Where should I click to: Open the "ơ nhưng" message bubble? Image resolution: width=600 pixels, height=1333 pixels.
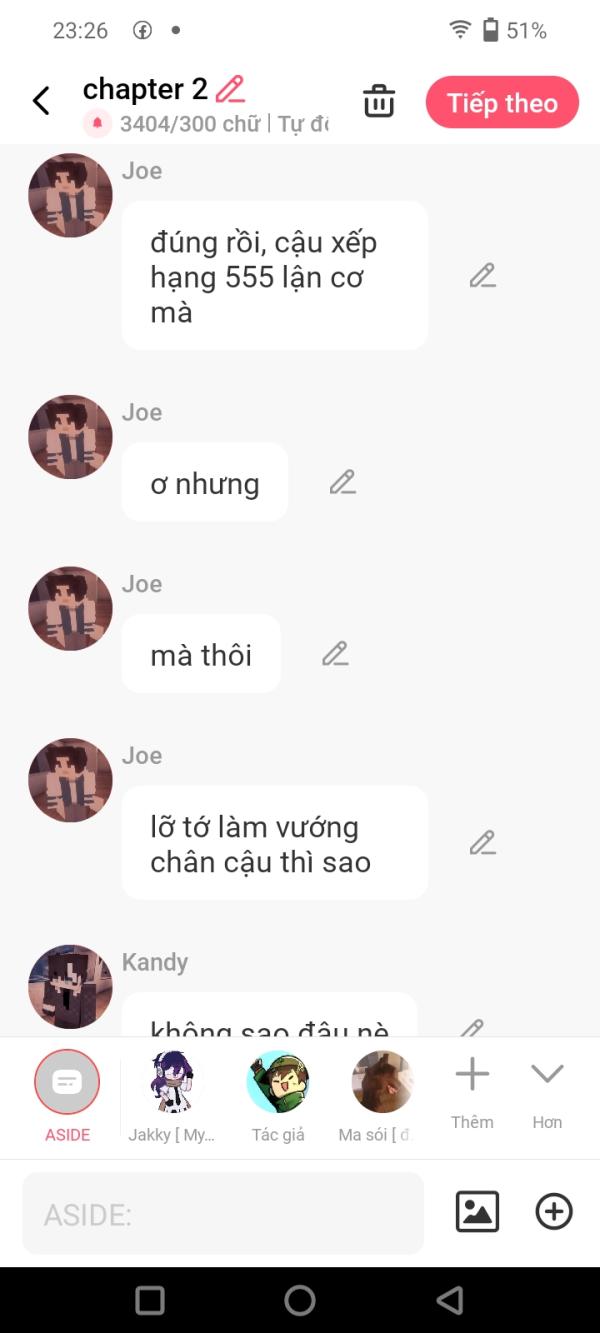click(205, 482)
